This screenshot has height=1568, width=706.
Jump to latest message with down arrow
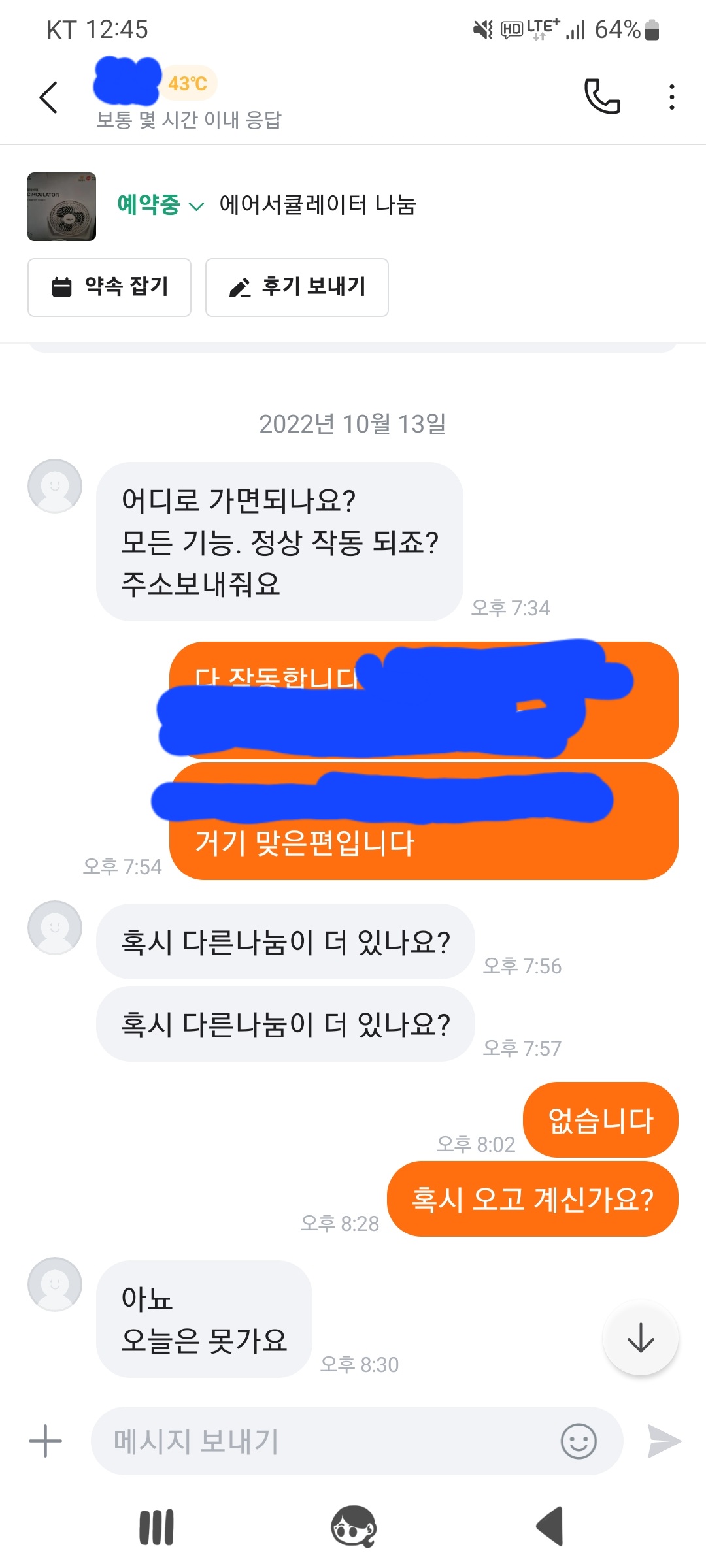[641, 1337]
